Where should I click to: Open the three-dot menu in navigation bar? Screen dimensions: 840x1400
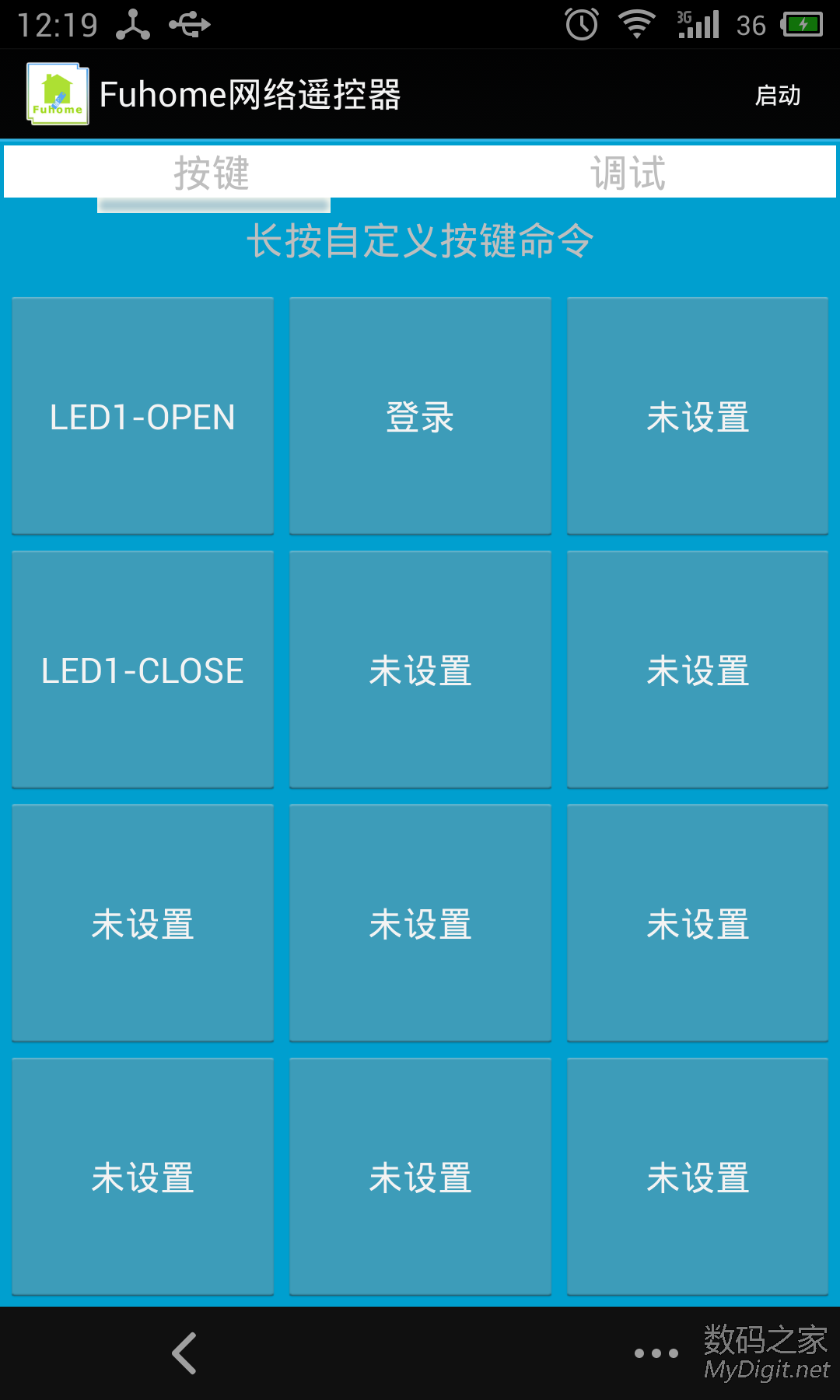pos(656,1353)
